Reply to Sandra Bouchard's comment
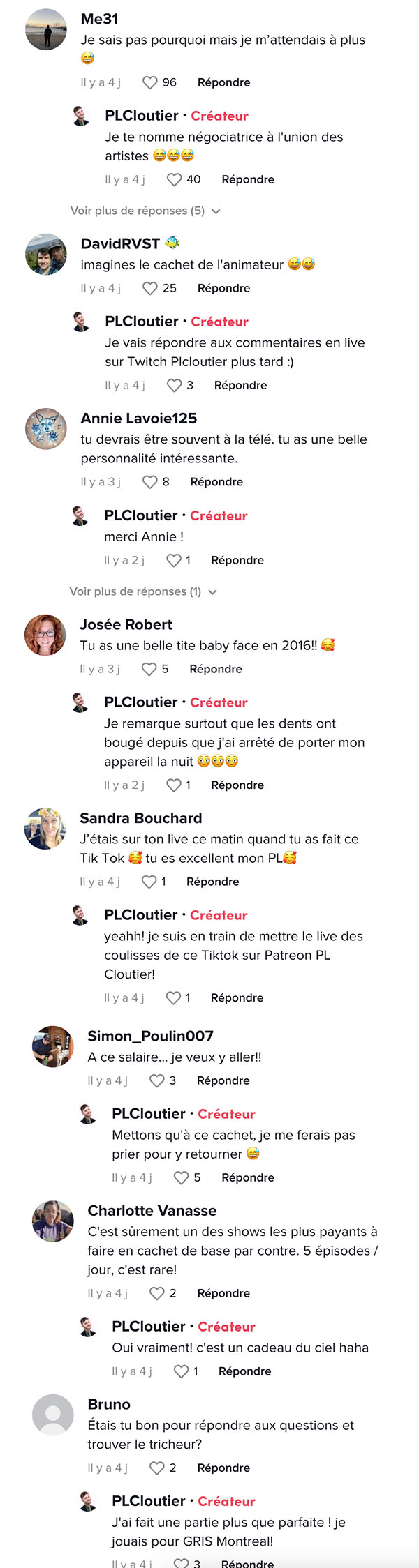The height and width of the screenshot is (1568, 419). pyautogui.click(x=213, y=882)
